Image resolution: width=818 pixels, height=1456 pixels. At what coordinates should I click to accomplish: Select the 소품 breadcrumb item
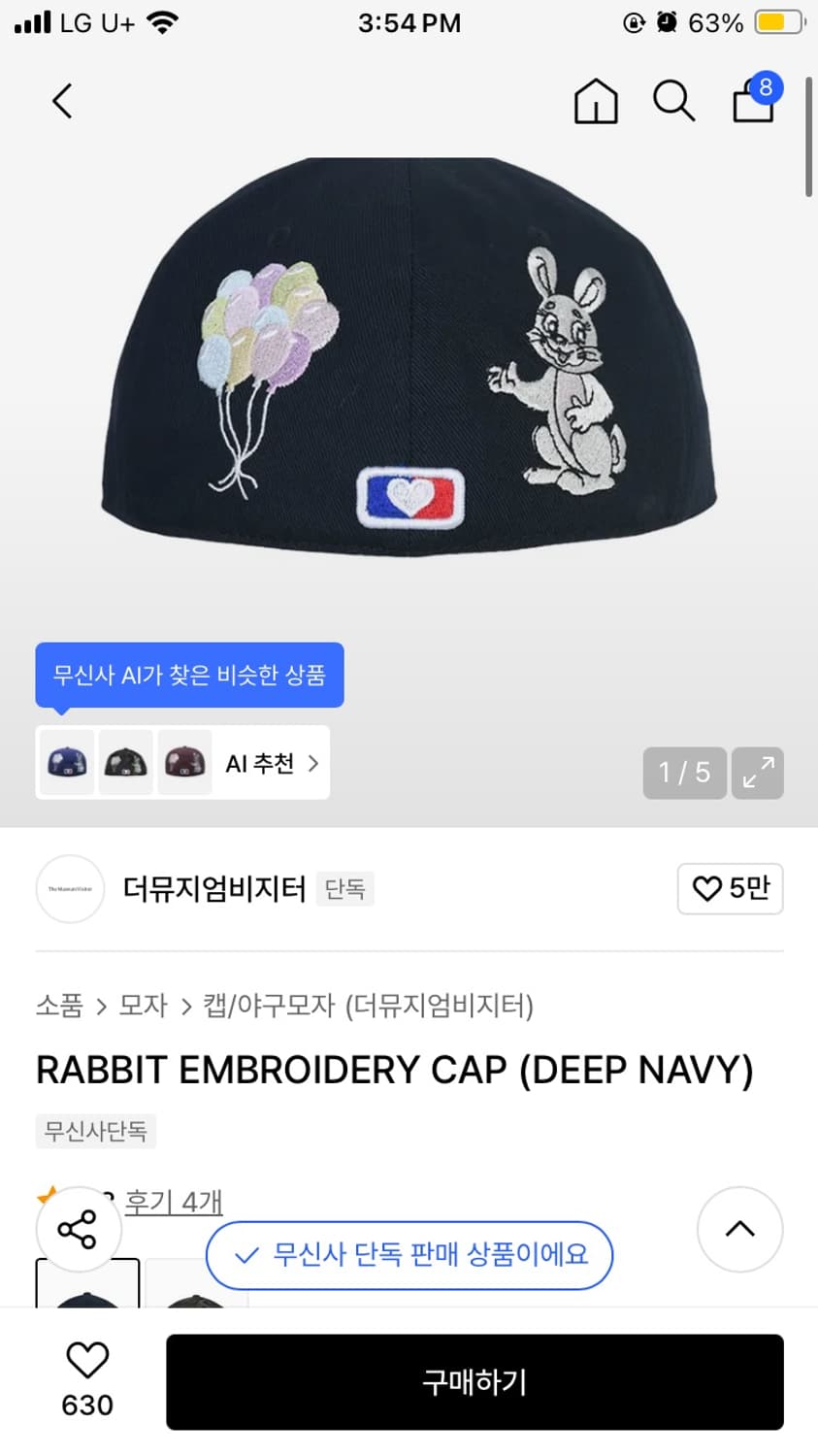coord(58,1008)
